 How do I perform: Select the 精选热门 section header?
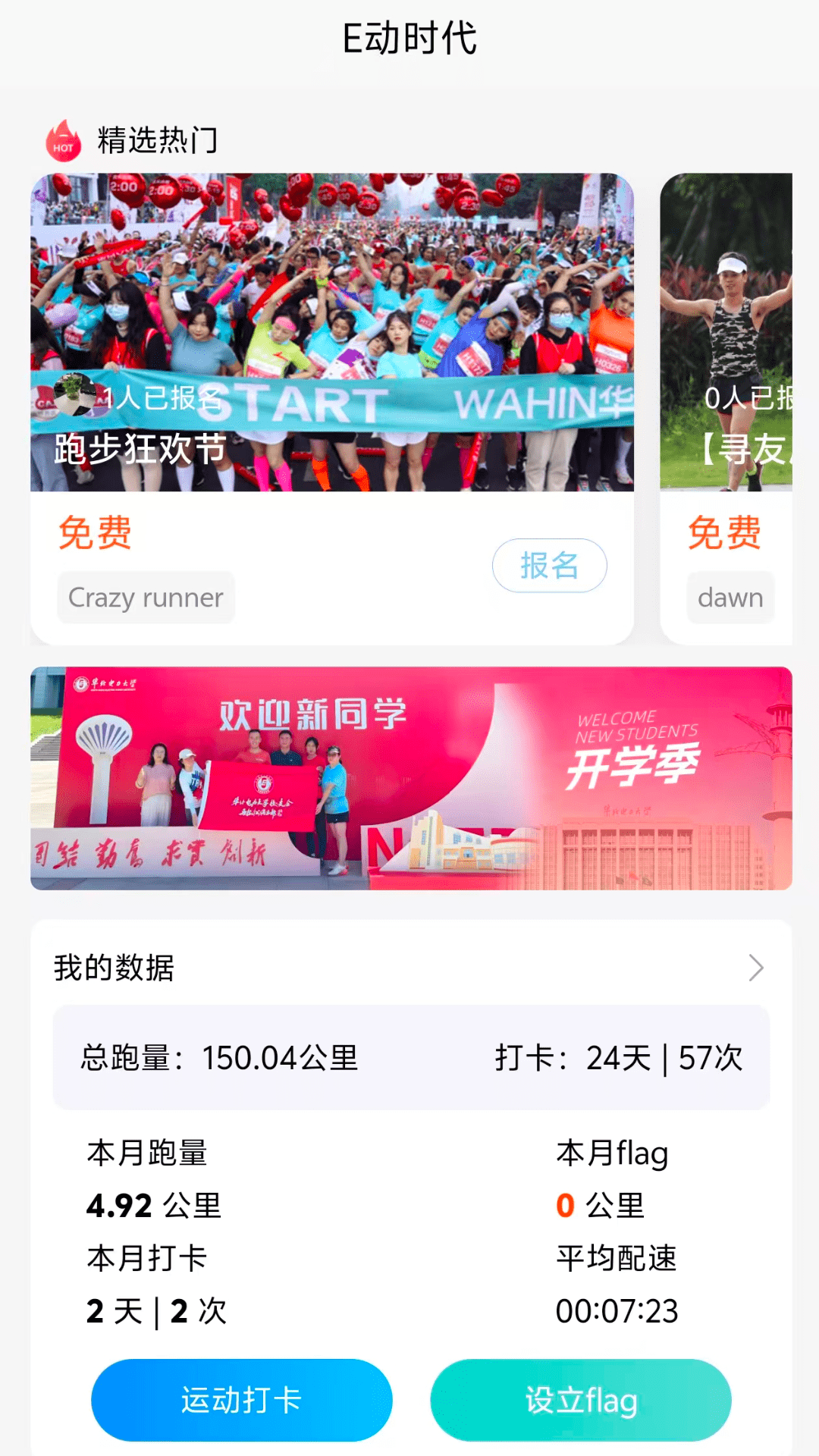(155, 140)
